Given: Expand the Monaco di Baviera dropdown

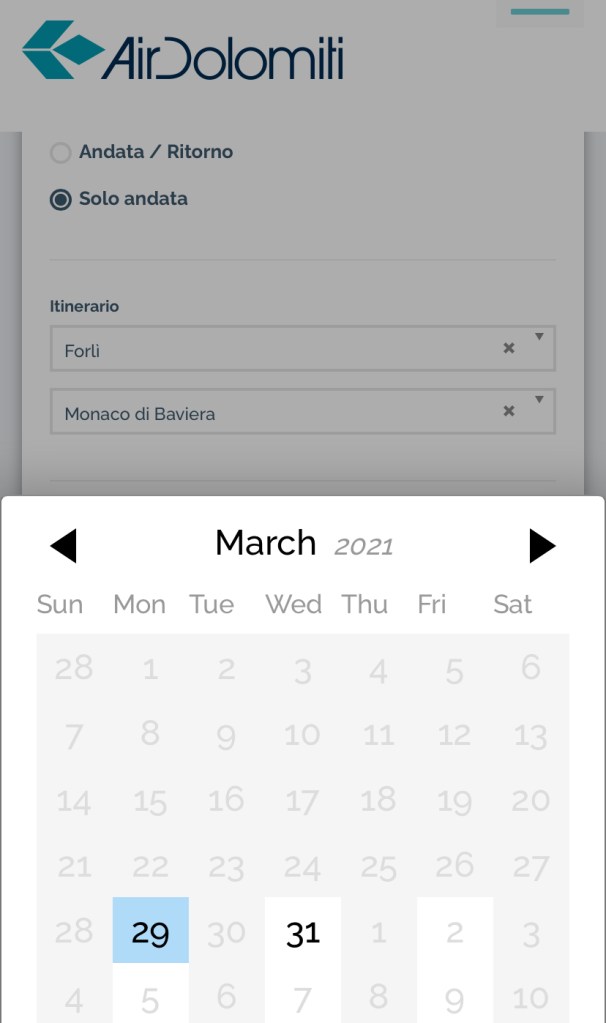Looking at the screenshot, I should point(539,400).
